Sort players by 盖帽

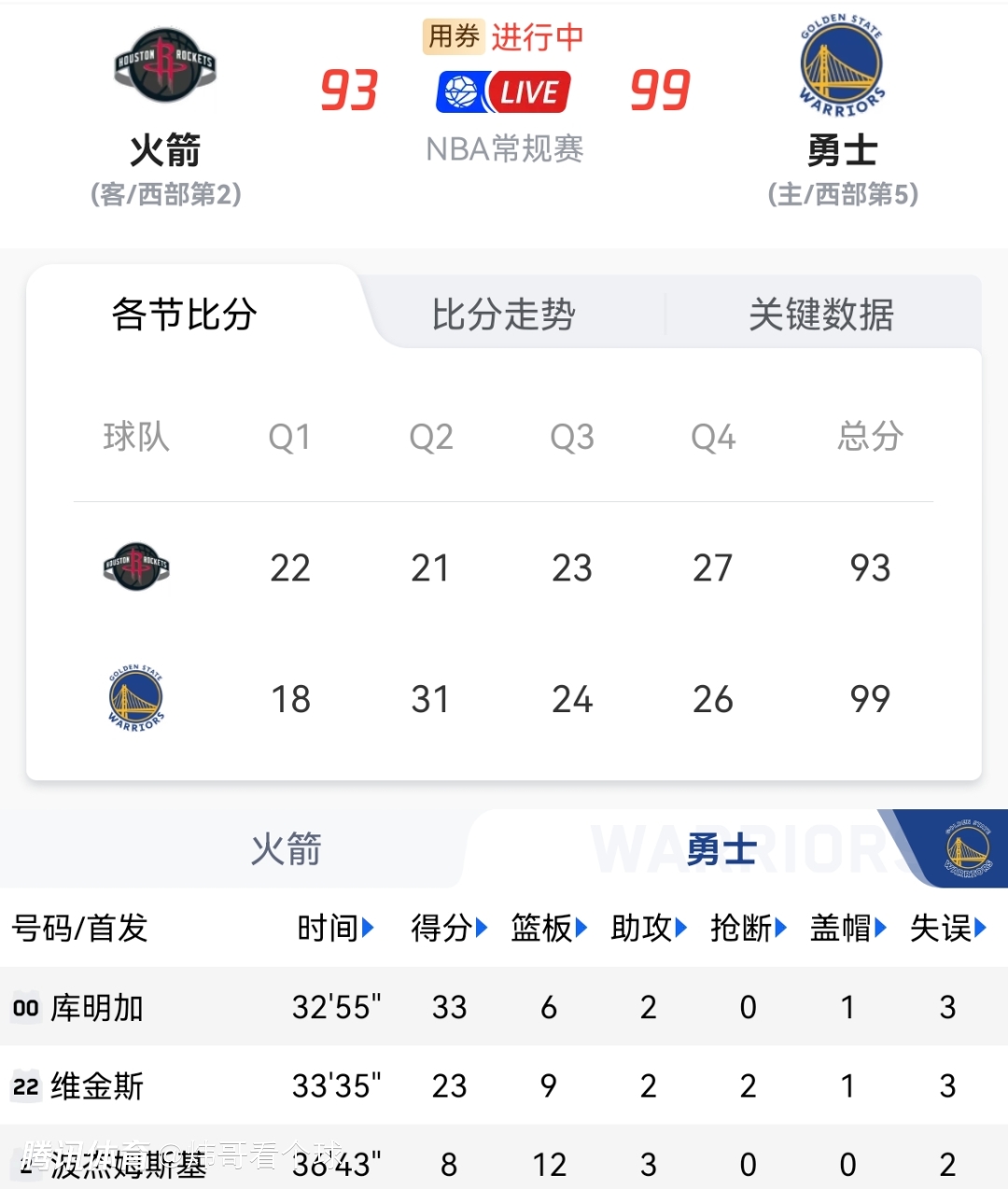[x=847, y=928]
